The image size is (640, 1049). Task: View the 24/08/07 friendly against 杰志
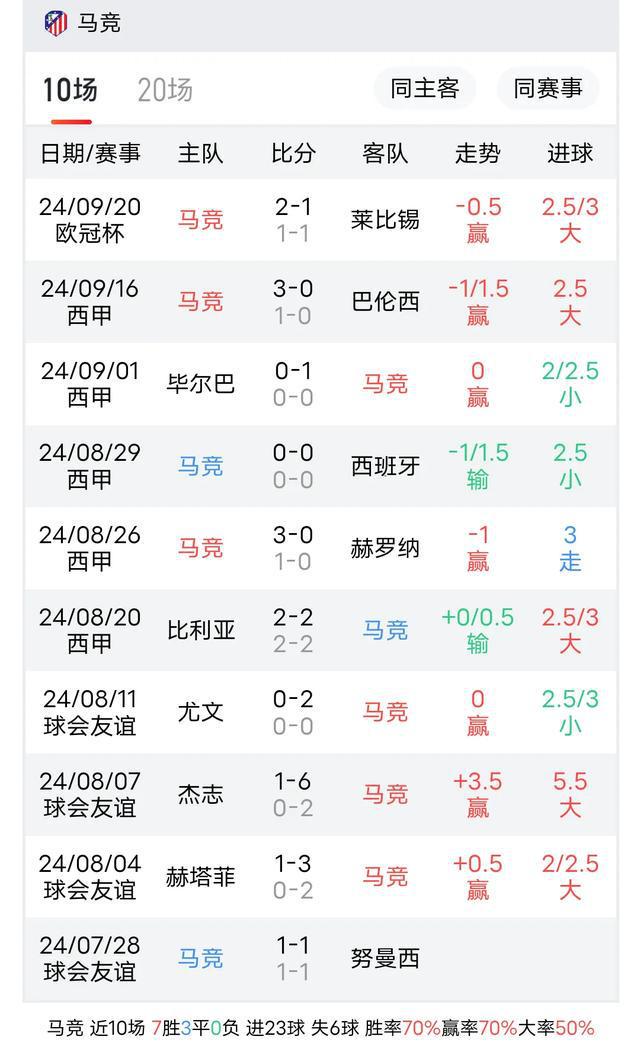[320, 795]
